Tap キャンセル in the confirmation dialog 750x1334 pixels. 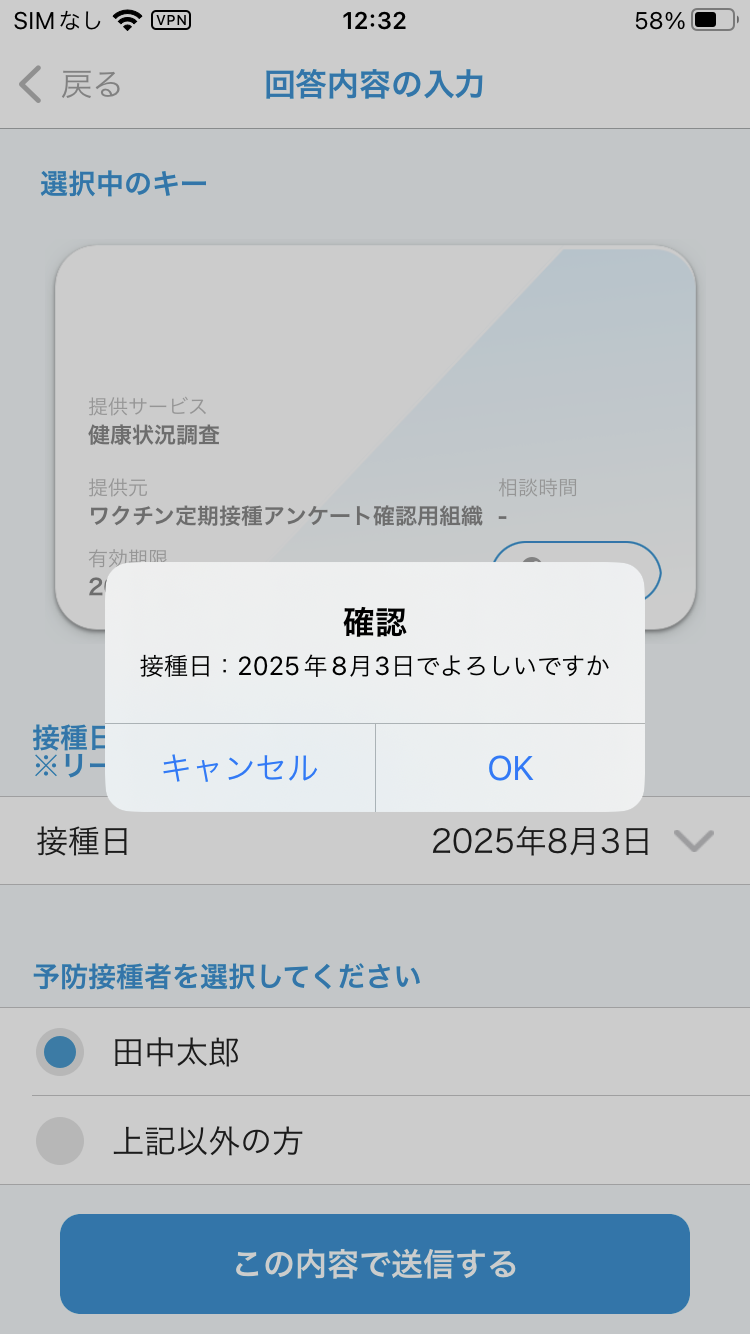point(240,769)
